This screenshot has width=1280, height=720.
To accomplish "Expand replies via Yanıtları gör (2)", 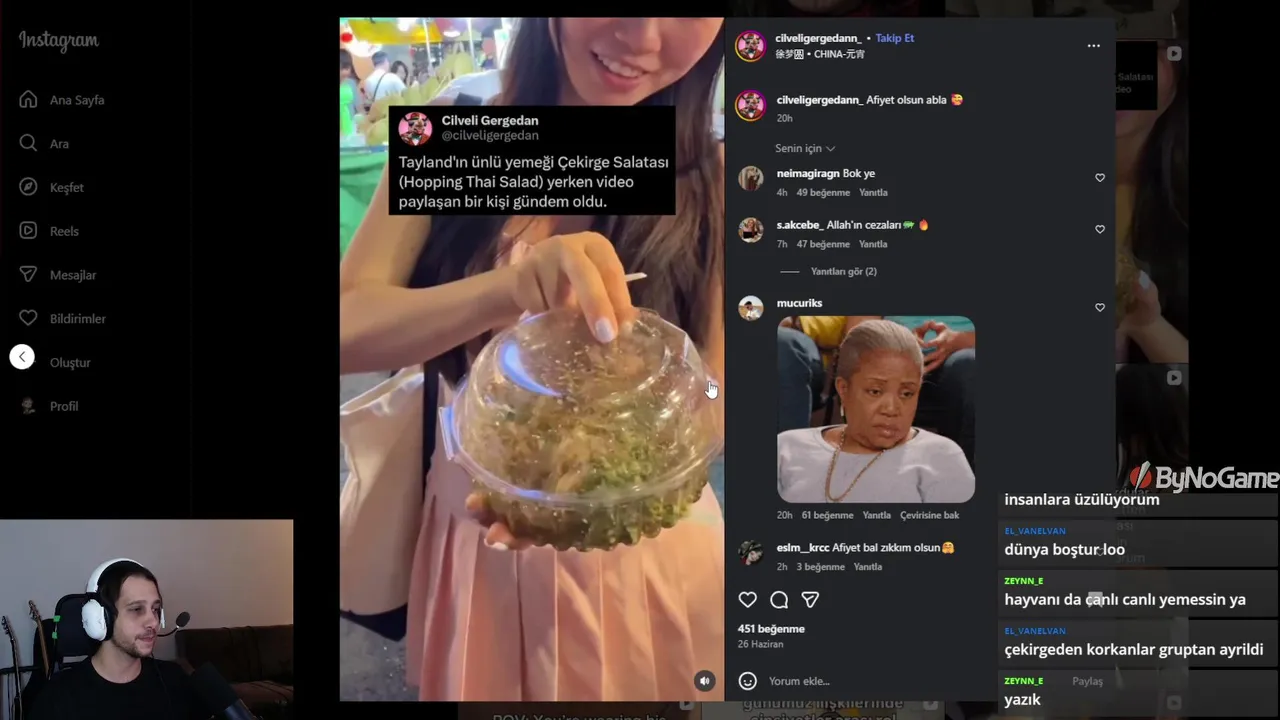I will [843, 272].
